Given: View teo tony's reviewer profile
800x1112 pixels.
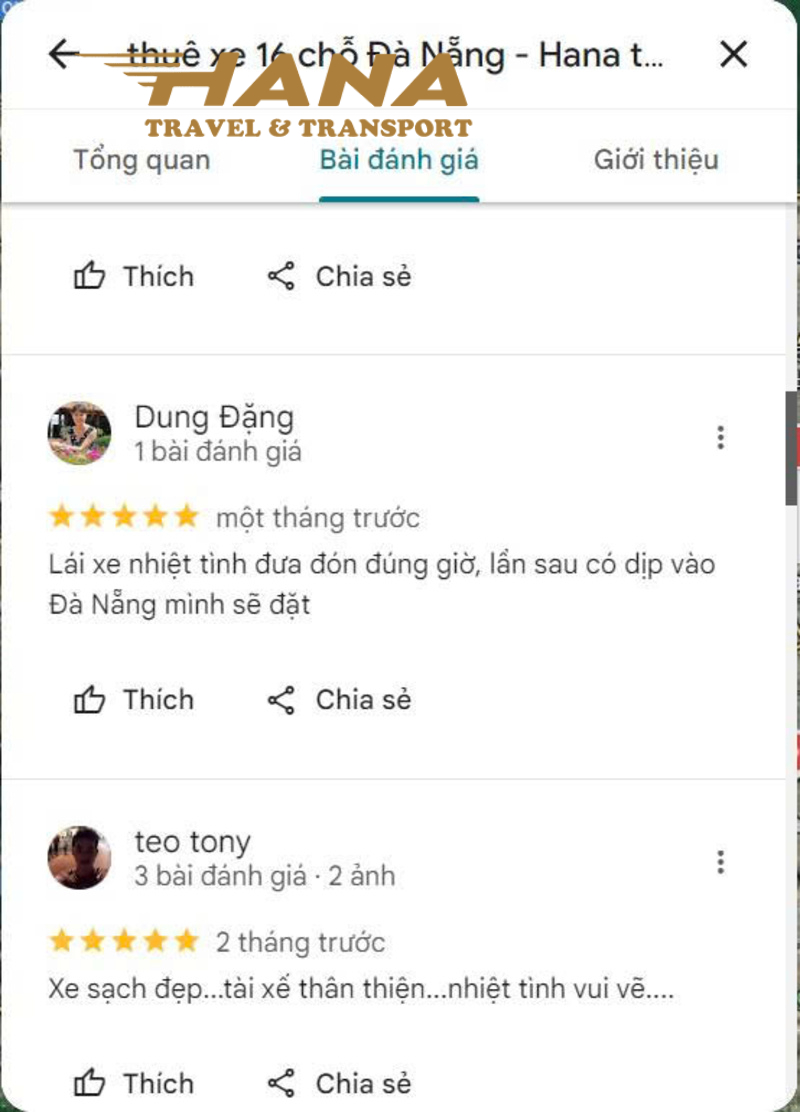Looking at the screenshot, I should point(80,858).
